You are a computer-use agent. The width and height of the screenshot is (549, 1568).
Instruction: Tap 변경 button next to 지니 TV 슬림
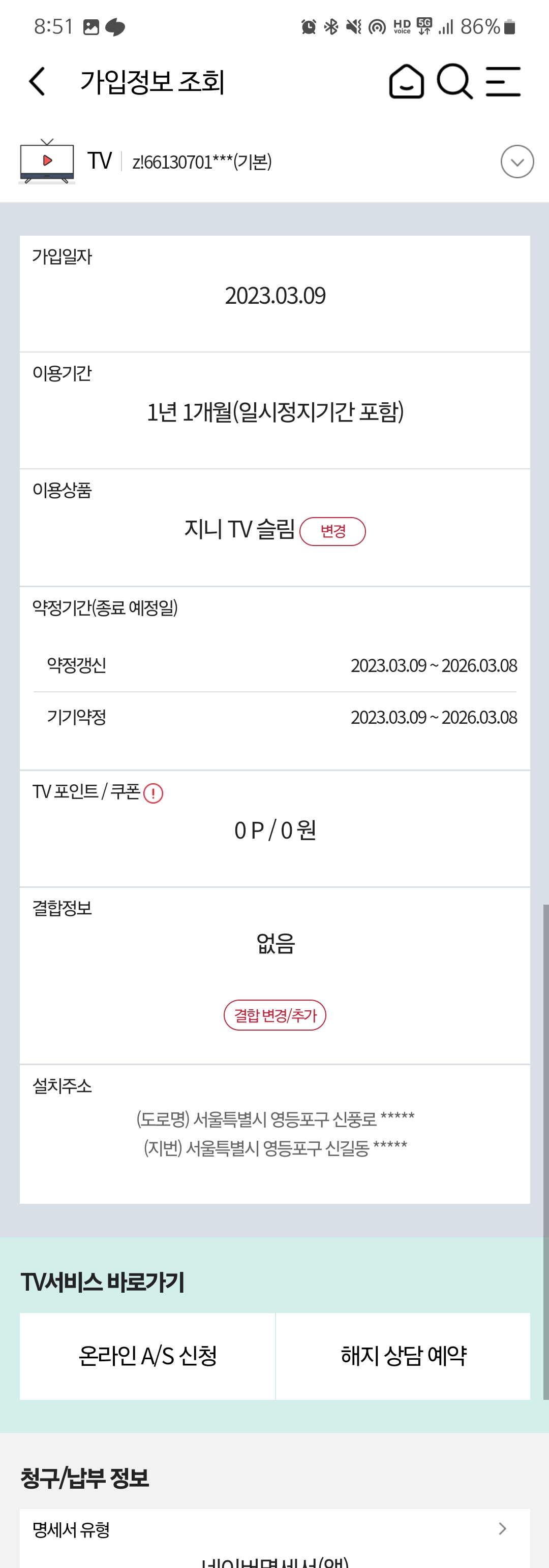332,531
